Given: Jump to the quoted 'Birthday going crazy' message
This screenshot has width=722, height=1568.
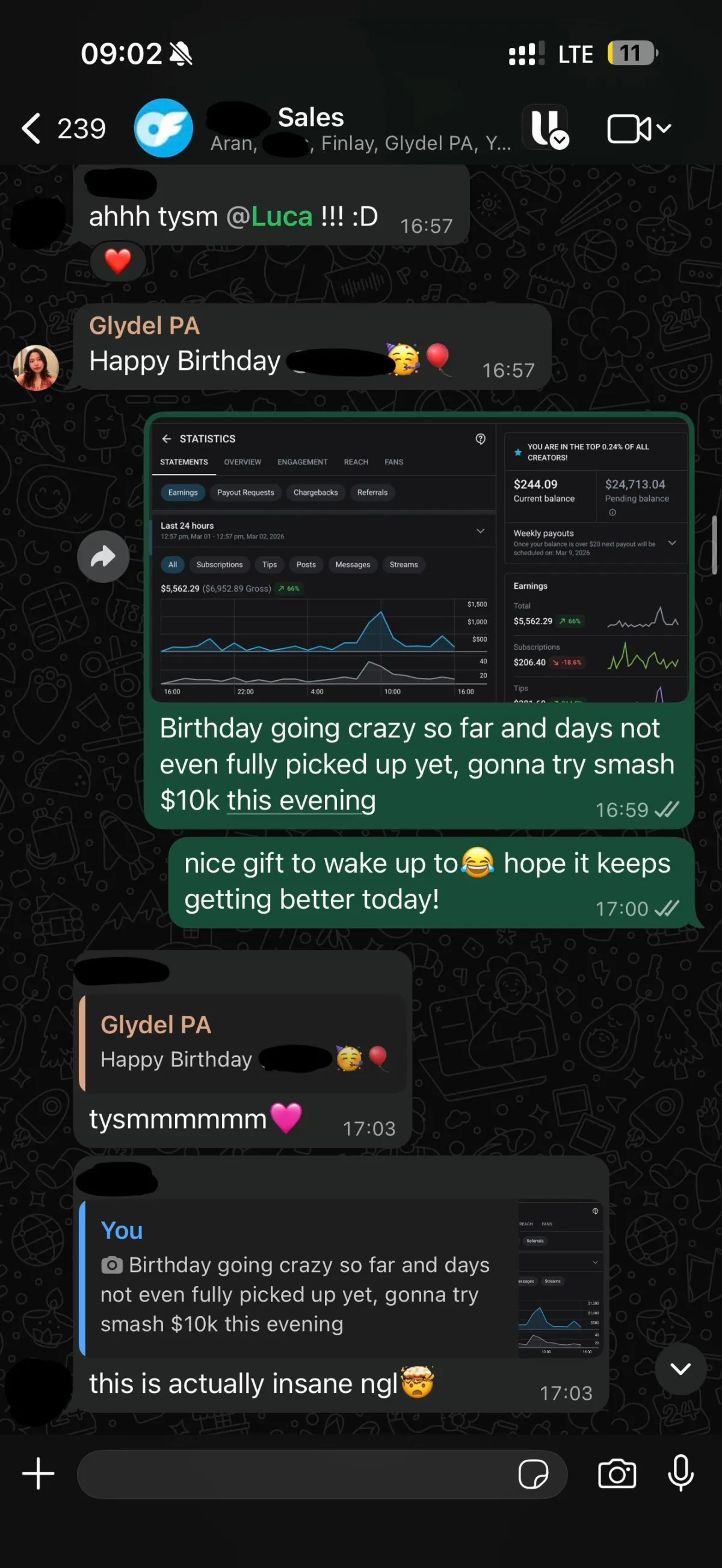Looking at the screenshot, I should pyautogui.click(x=341, y=1277).
